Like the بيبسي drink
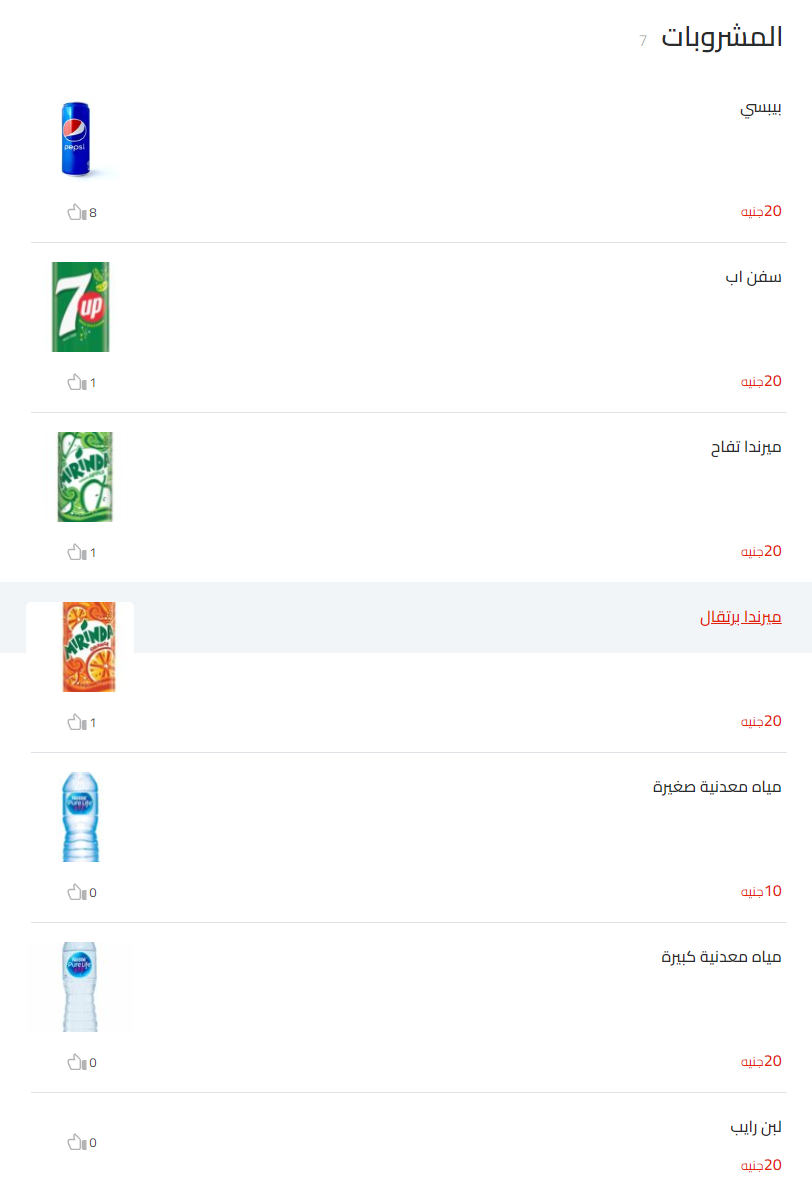Screen dimensions: 812x1190 pyautogui.click(x=77, y=212)
